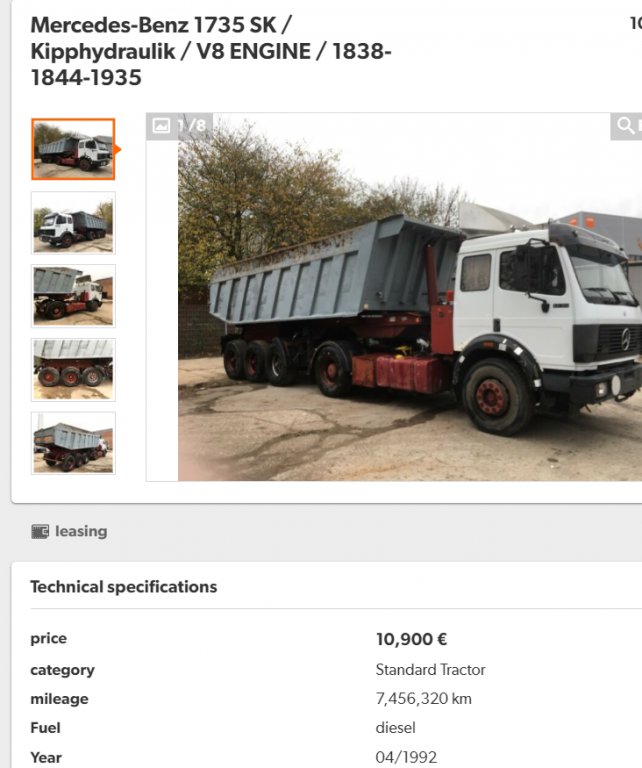View the third thumbnail of the tipper rear
The width and height of the screenshot is (642, 768).
point(73,295)
